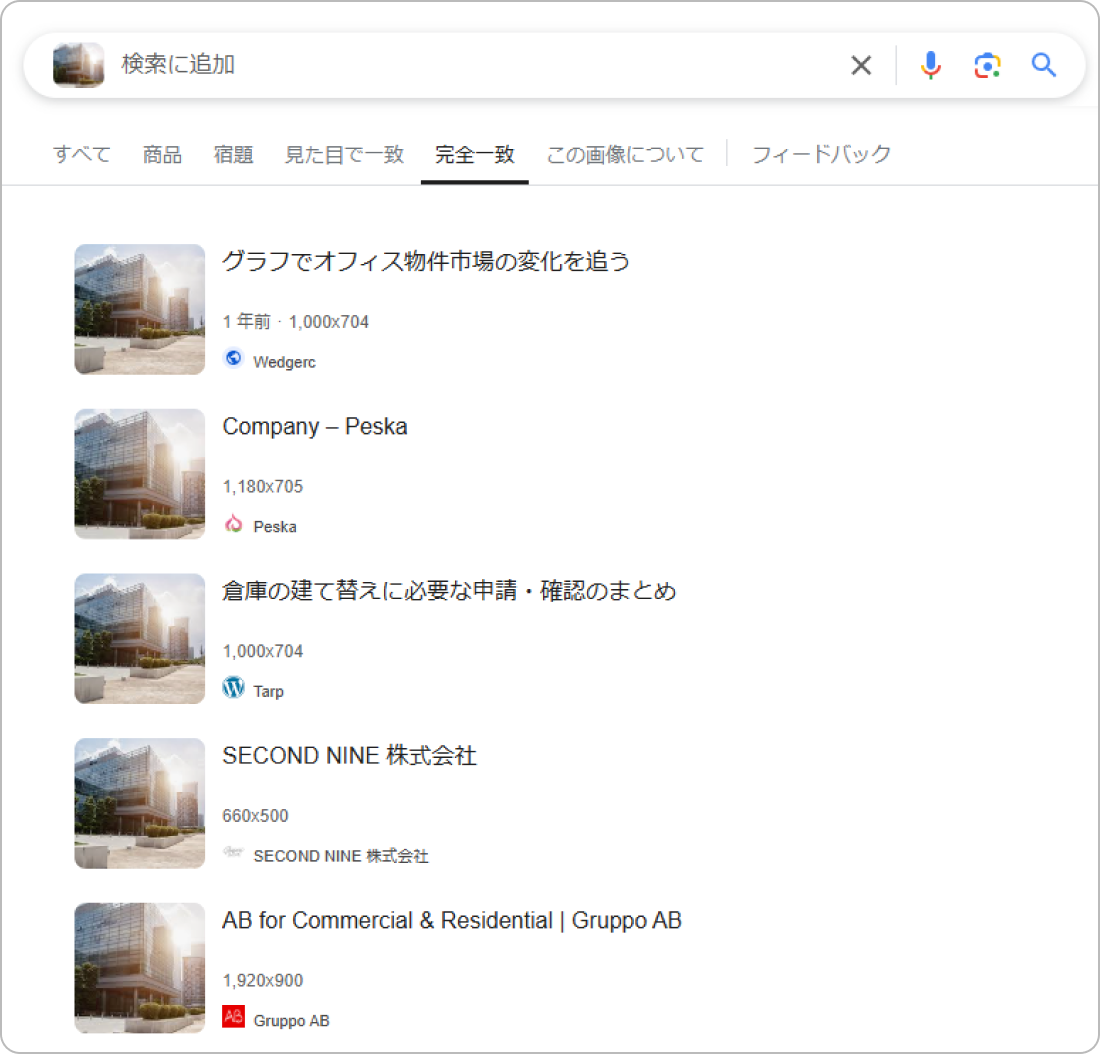Tap the 検索に追加 search field
1100x1054 pixels.
[450, 65]
